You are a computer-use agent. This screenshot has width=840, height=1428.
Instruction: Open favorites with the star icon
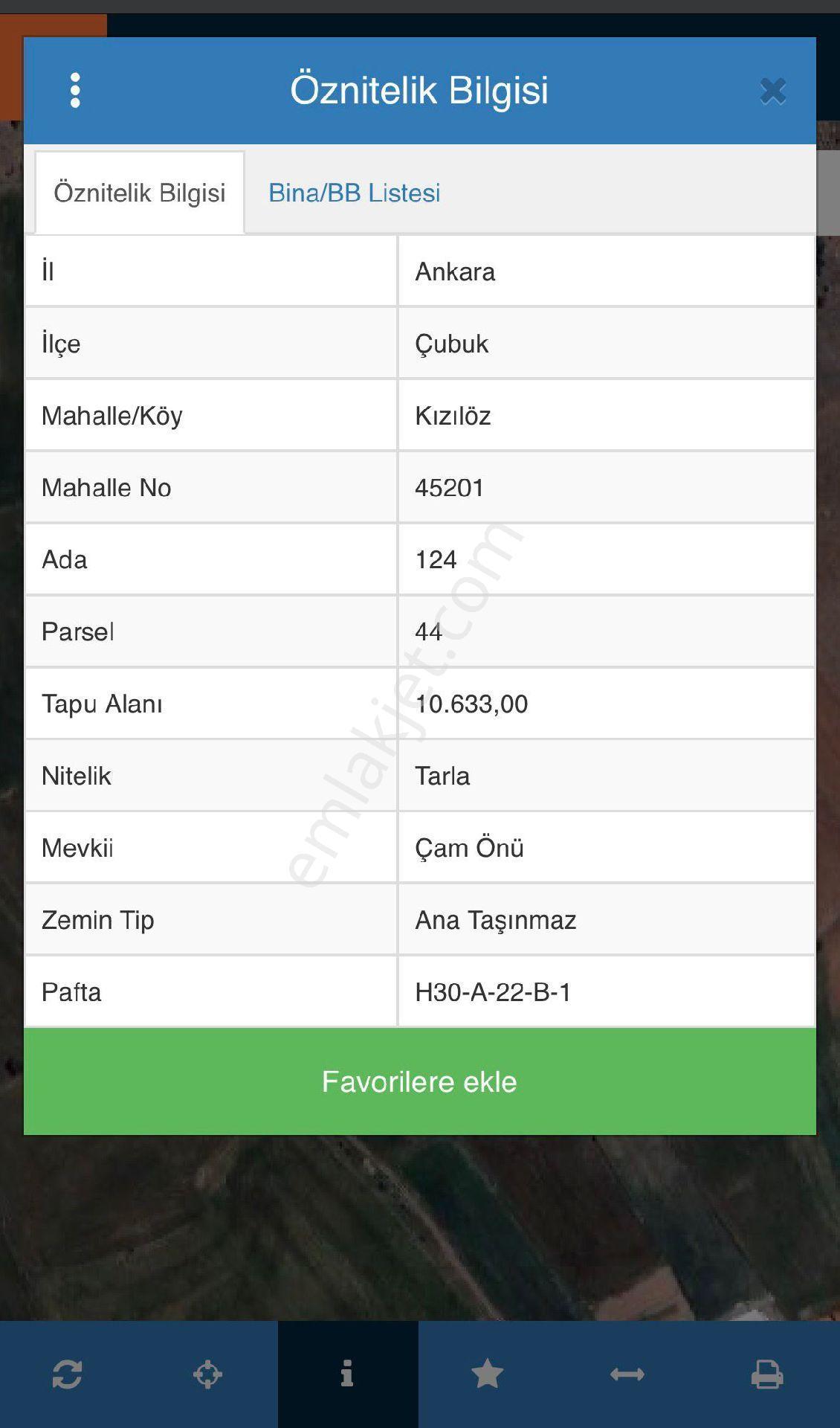(488, 1374)
